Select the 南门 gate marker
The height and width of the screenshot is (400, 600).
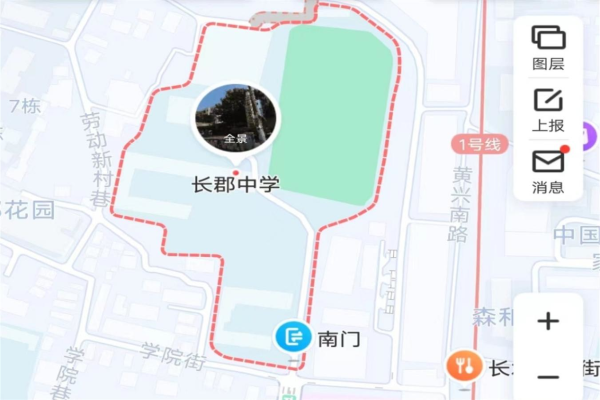294,337
